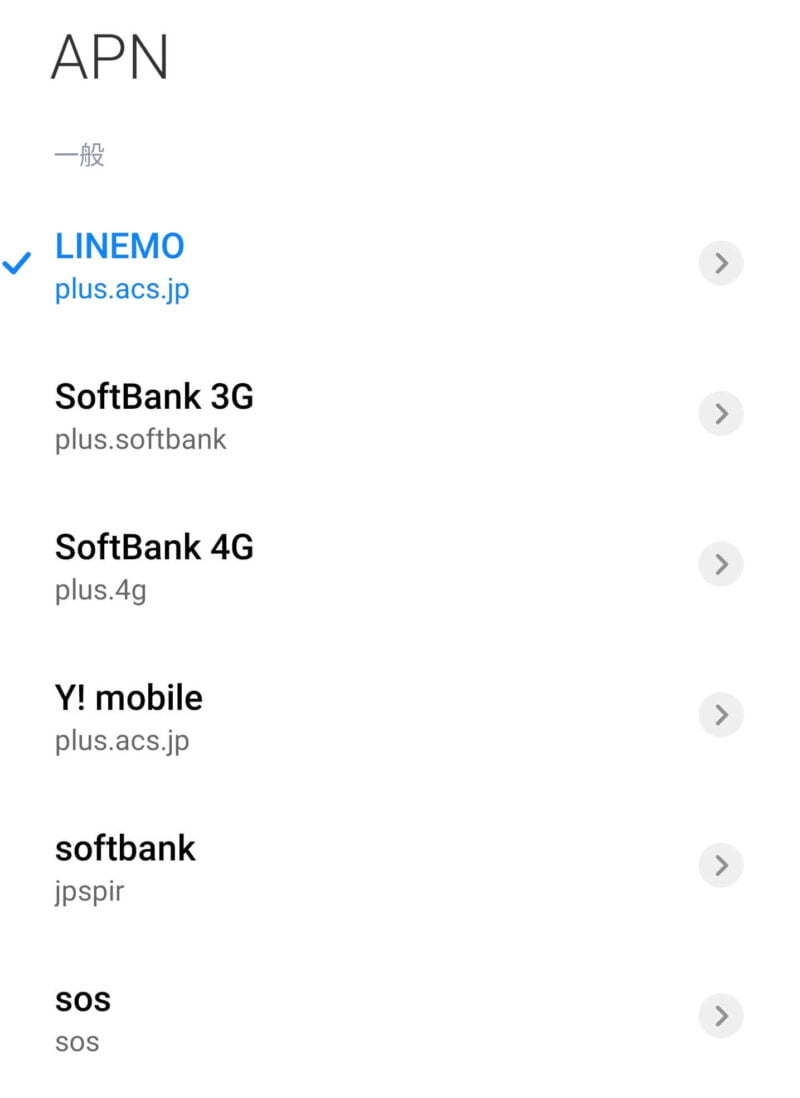Expand the SoftBank 4G APN entry
Viewport: 800px width, 1098px height.
[721, 563]
